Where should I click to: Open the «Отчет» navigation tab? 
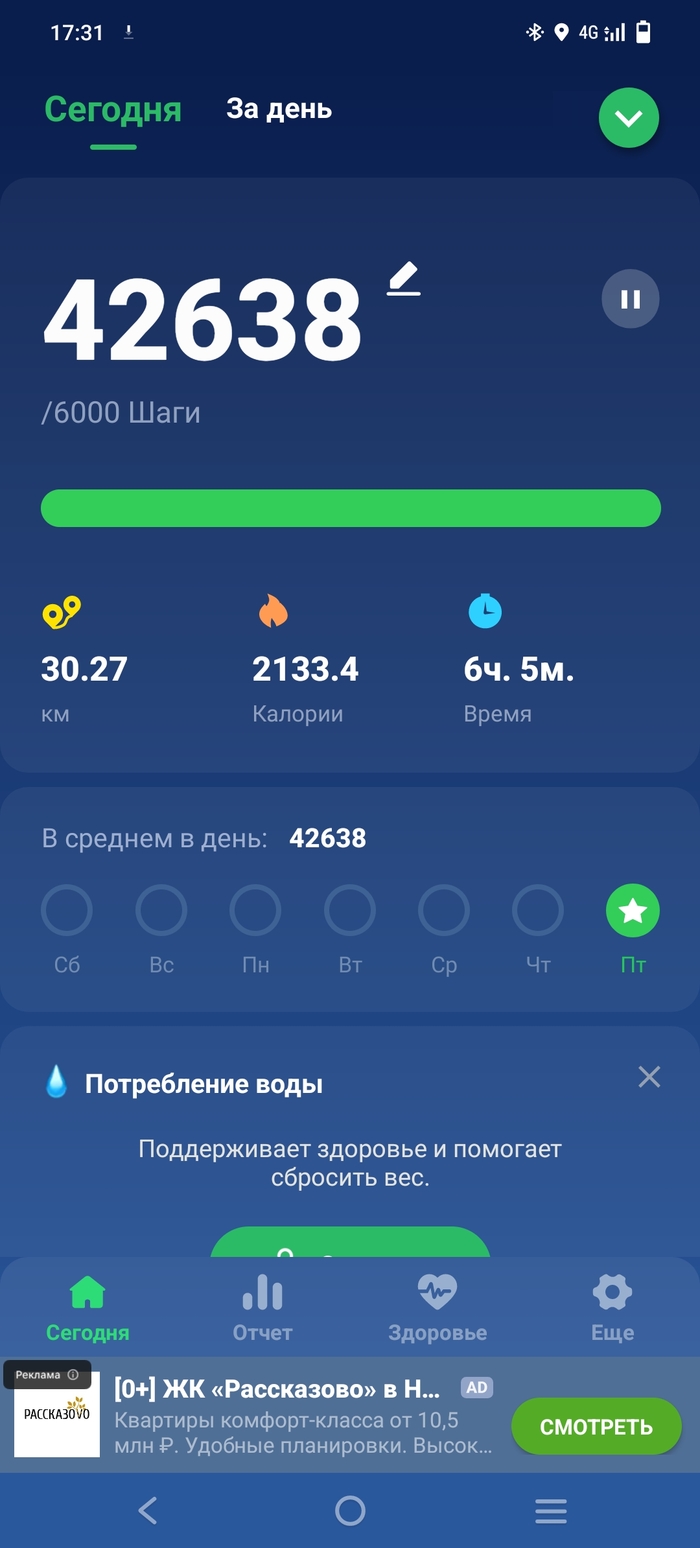click(262, 1307)
